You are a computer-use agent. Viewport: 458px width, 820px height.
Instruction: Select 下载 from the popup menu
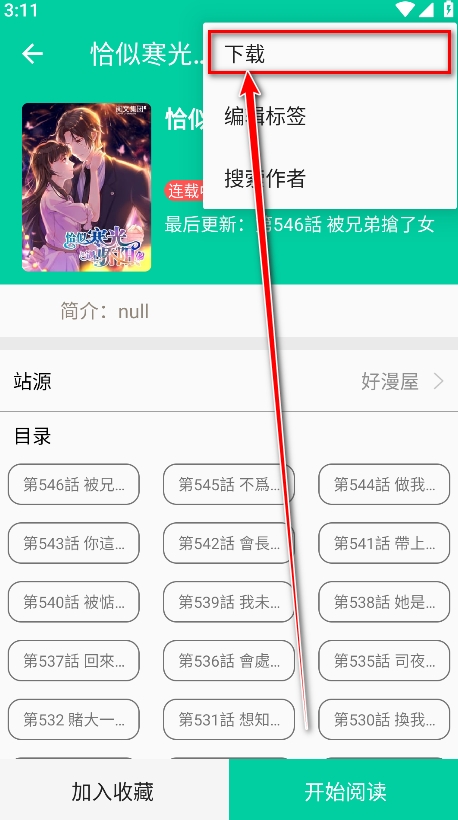pyautogui.click(x=330, y=53)
